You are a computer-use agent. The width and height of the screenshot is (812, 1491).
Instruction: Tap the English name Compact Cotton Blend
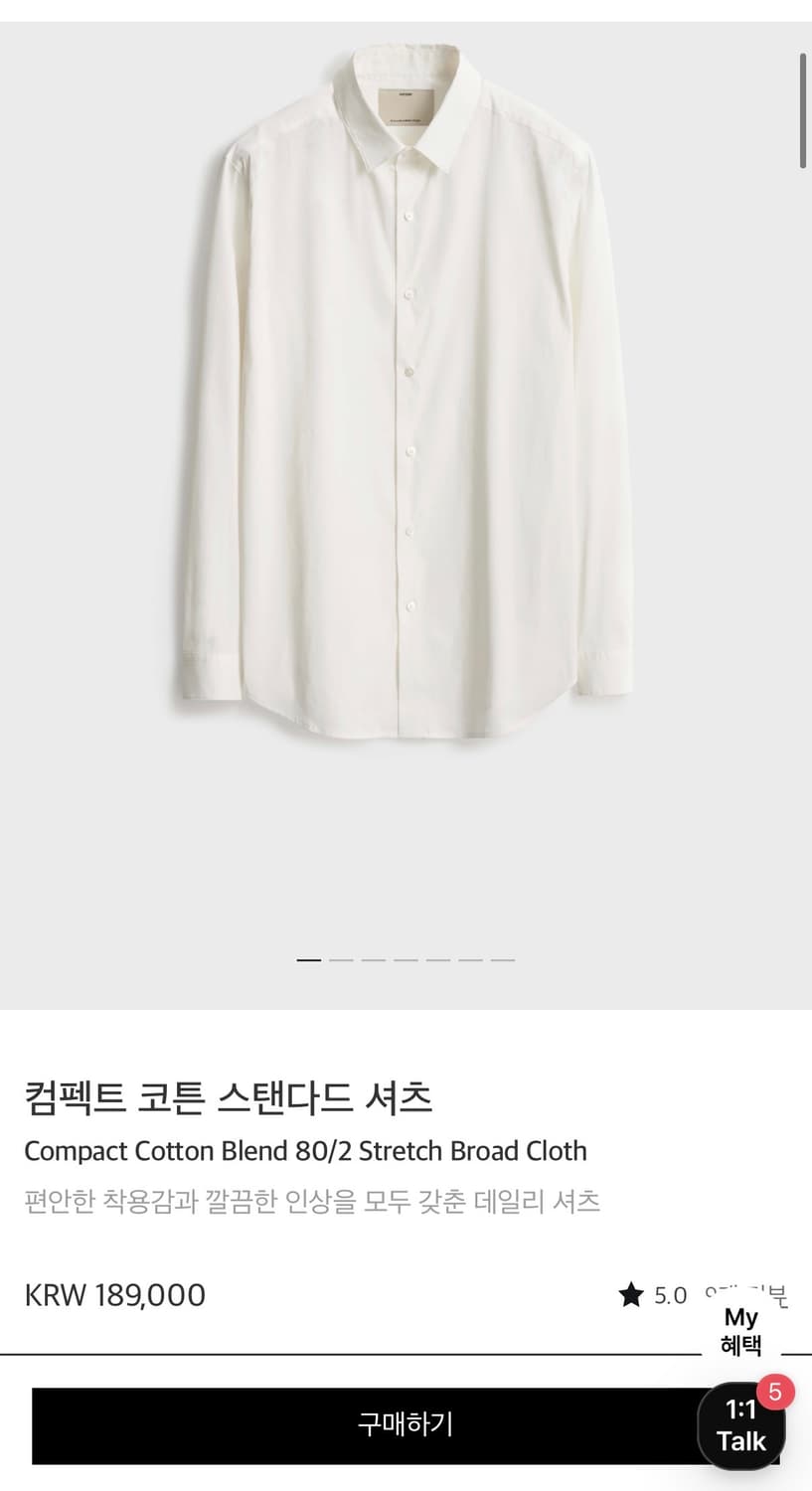(x=306, y=1151)
